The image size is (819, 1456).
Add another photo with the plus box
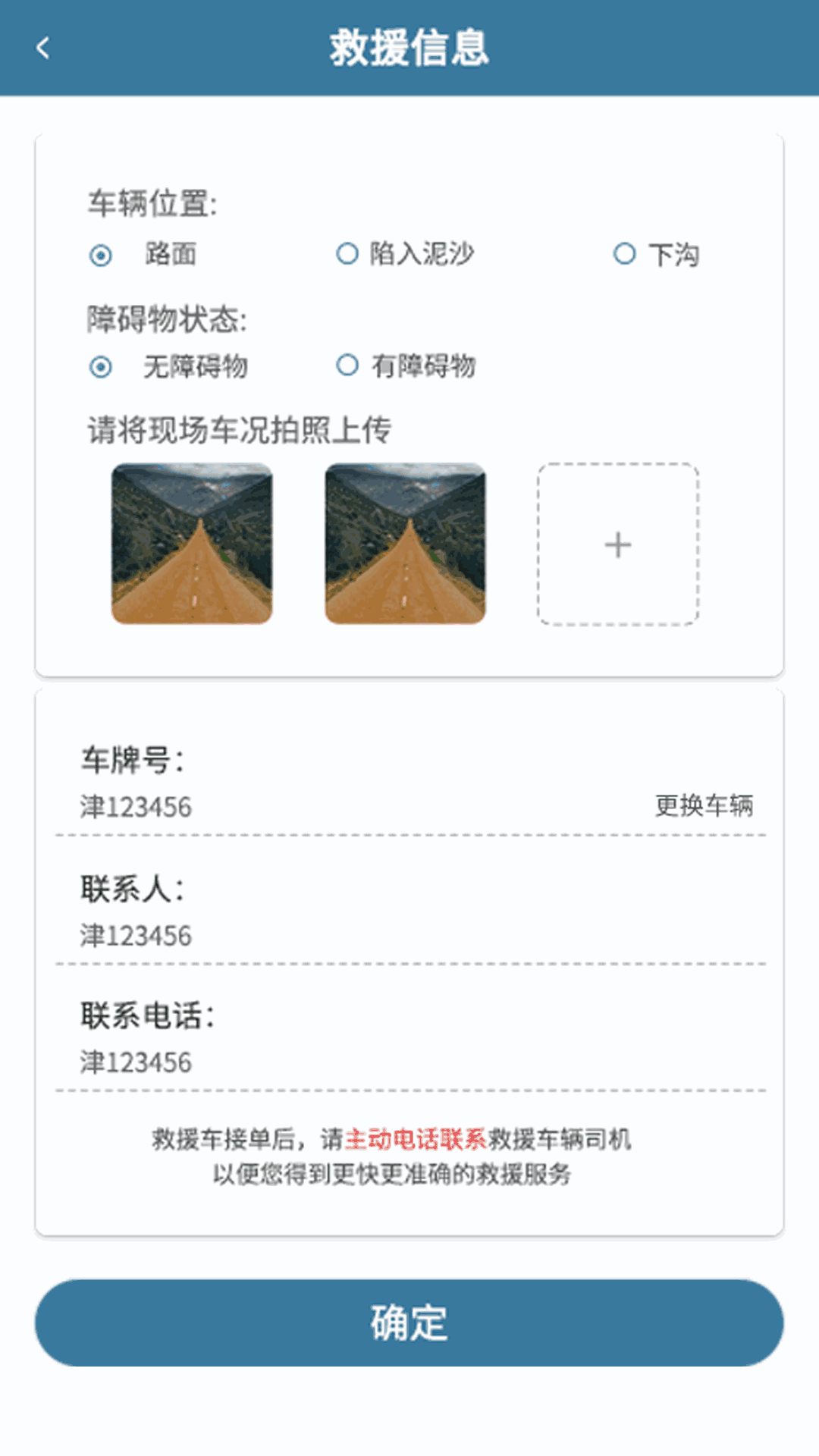618,544
